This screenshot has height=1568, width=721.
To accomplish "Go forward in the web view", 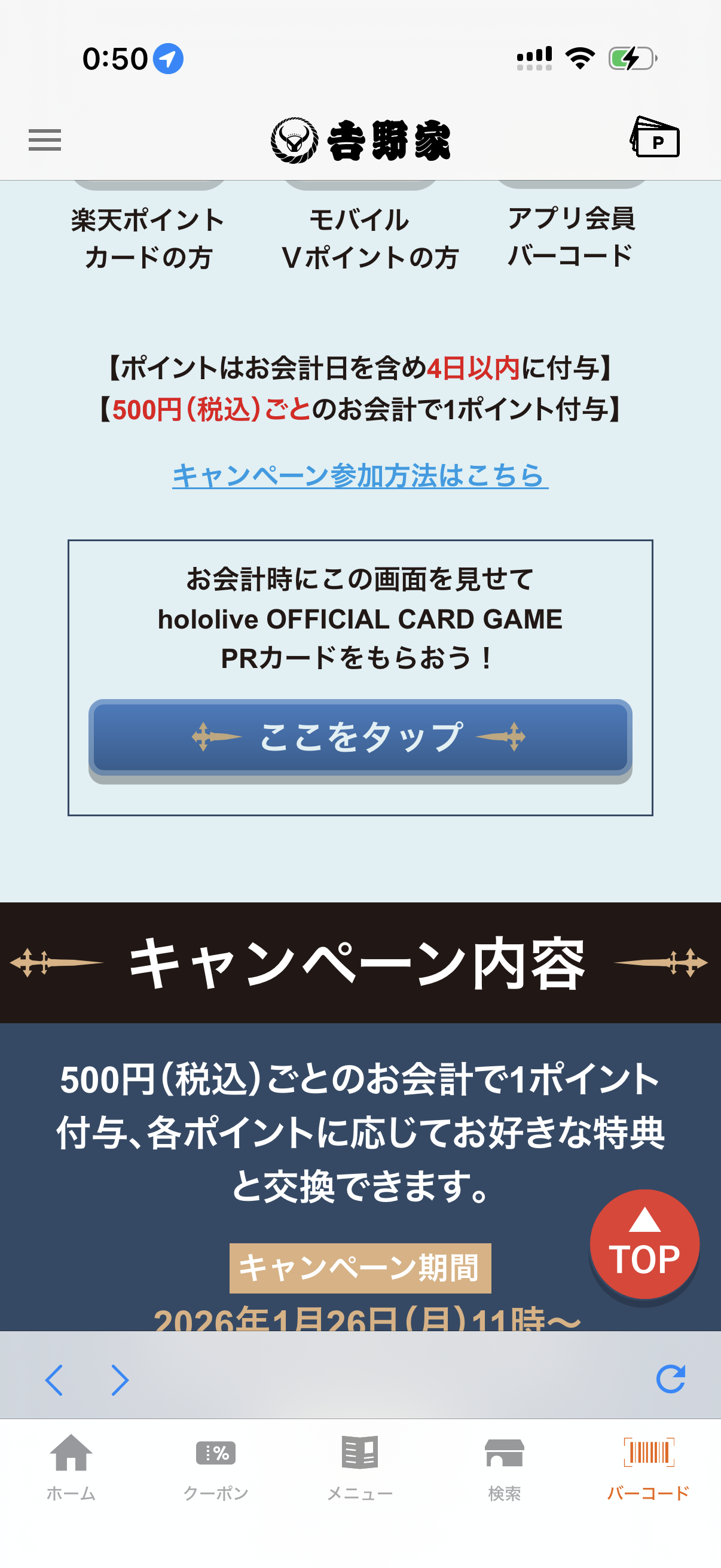I will pyautogui.click(x=120, y=1380).
